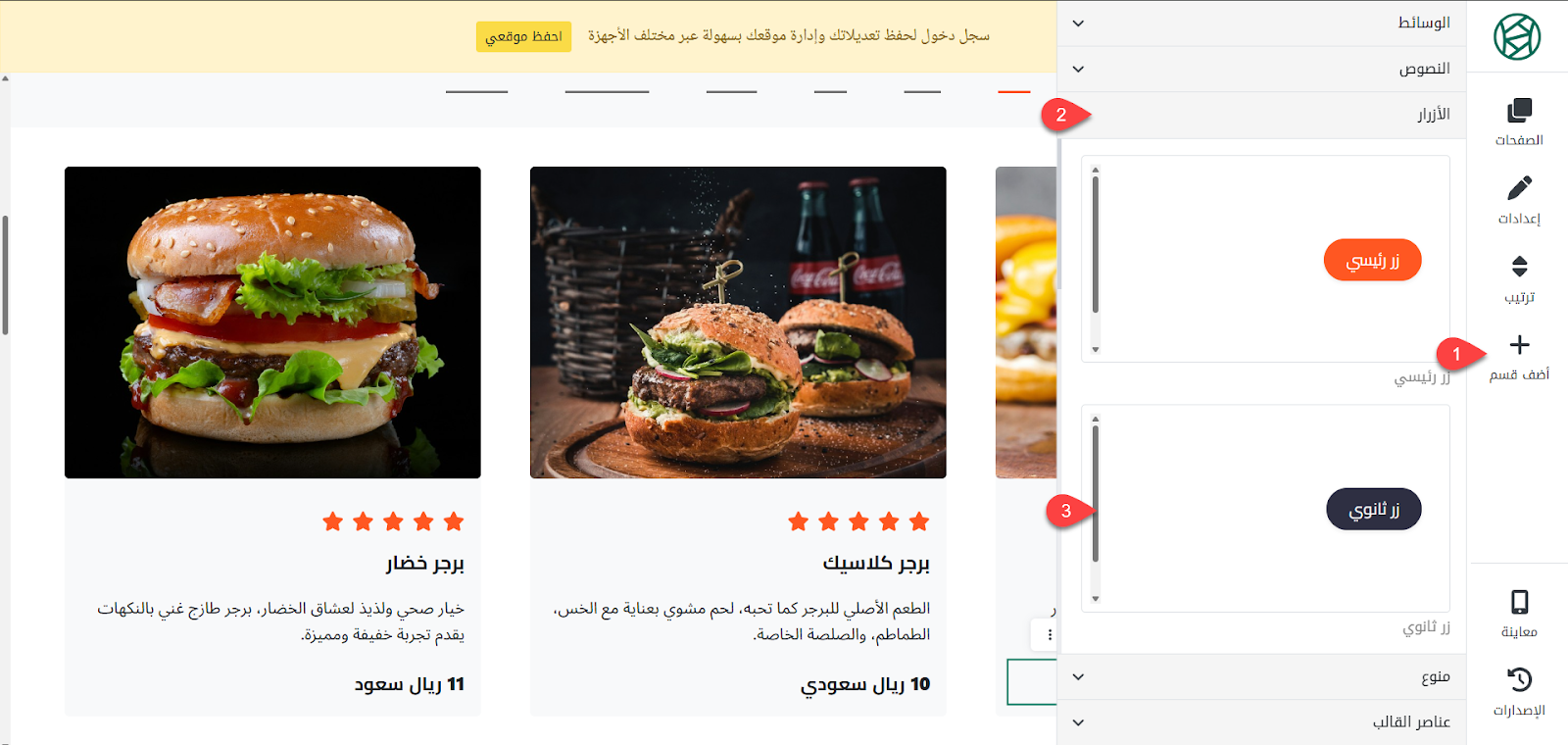1568x745 pixels.
Task: Expand the منوع (Misc) category
Action: [1262, 676]
